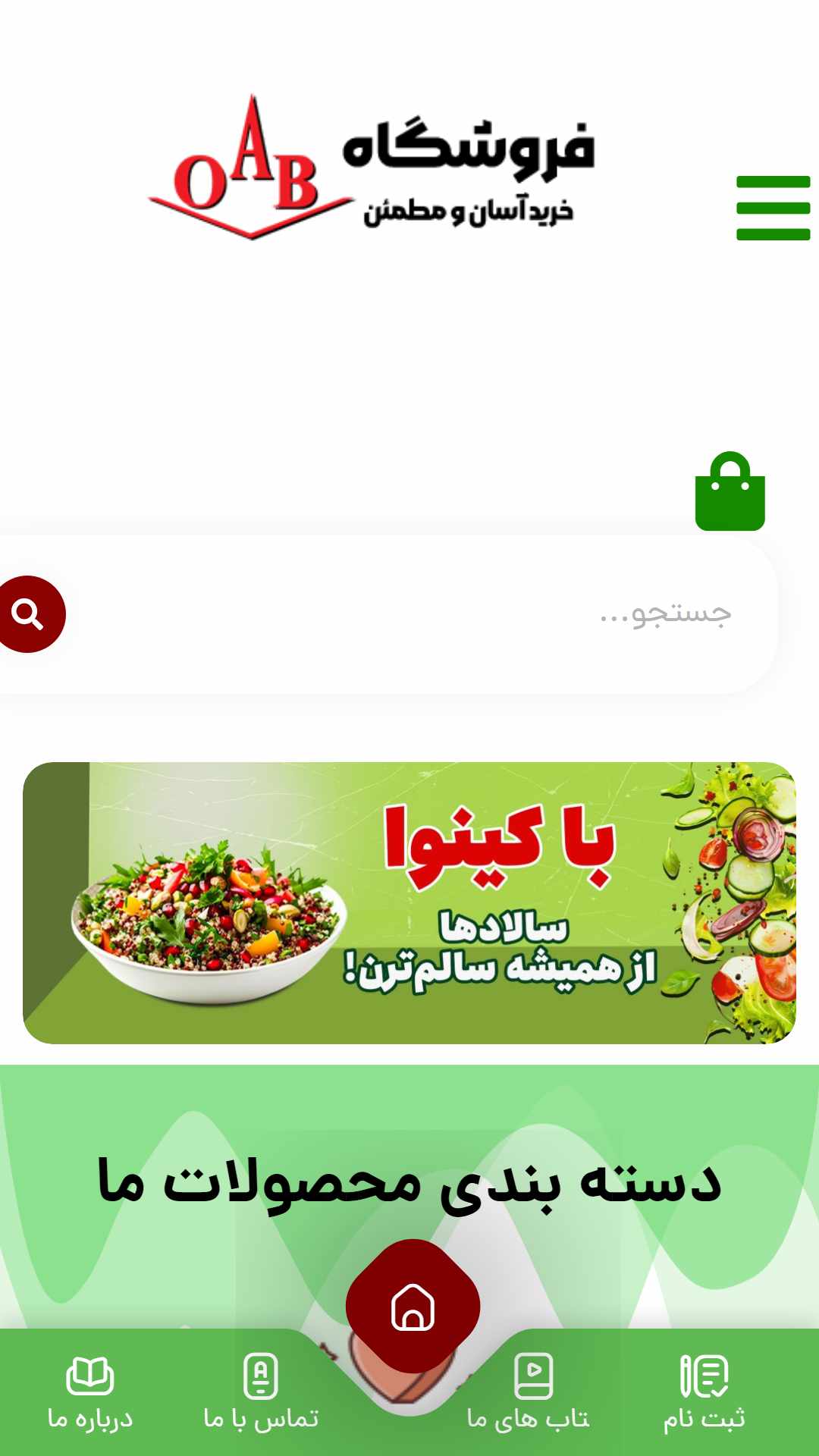Switch to the ثبت نام tab

[x=704, y=1394]
